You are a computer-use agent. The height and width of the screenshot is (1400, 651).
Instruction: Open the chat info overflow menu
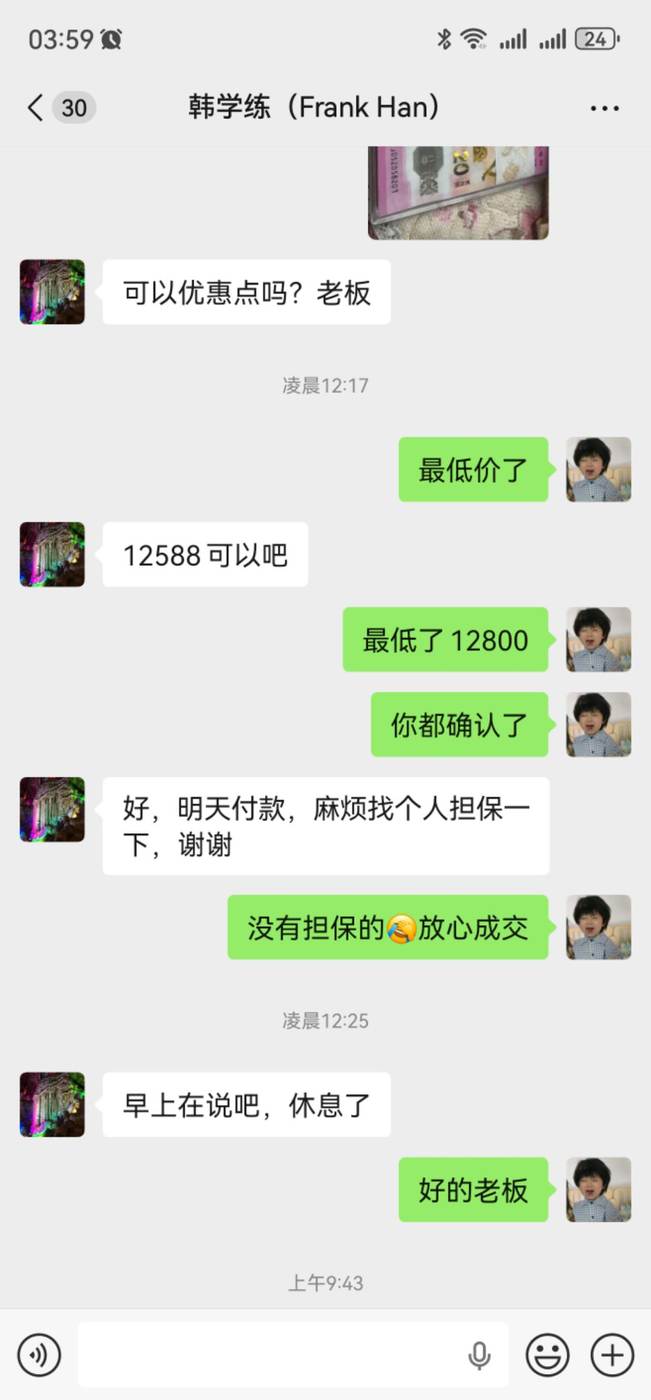coord(604,108)
